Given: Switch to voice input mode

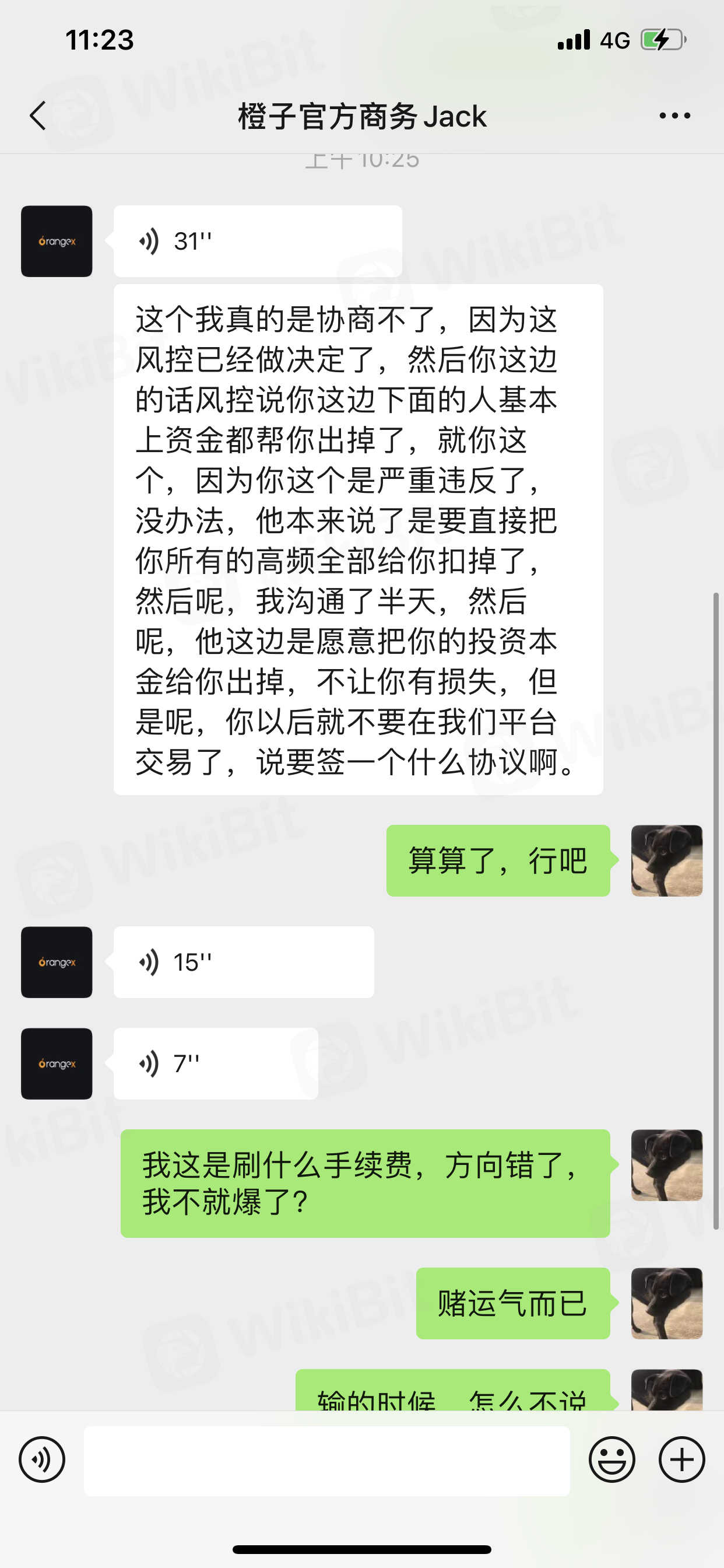Looking at the screenshot, I should click(42, 1459).
